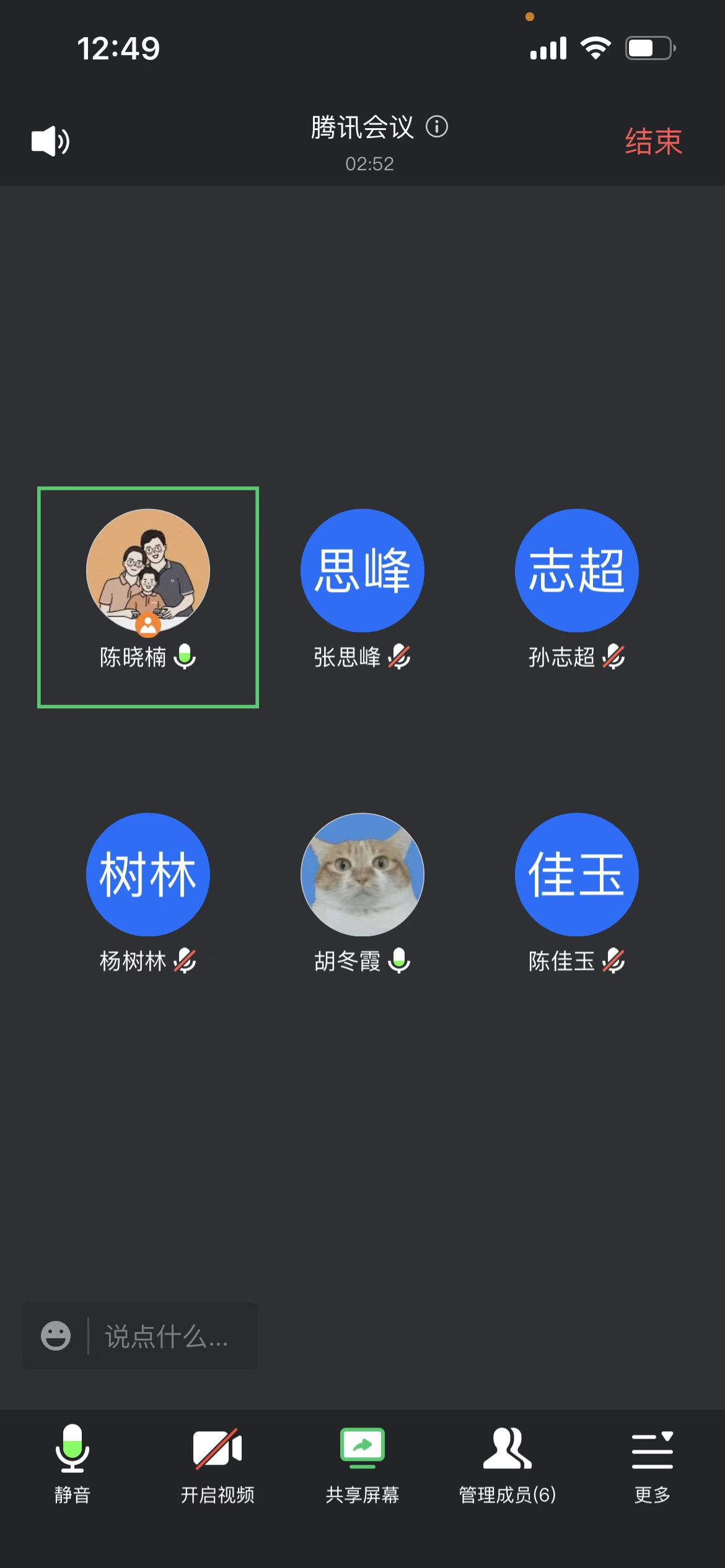Open the emoji picker in the chat box
725x1568 pixels.
pyautogui.click(x=56, y=1336)
